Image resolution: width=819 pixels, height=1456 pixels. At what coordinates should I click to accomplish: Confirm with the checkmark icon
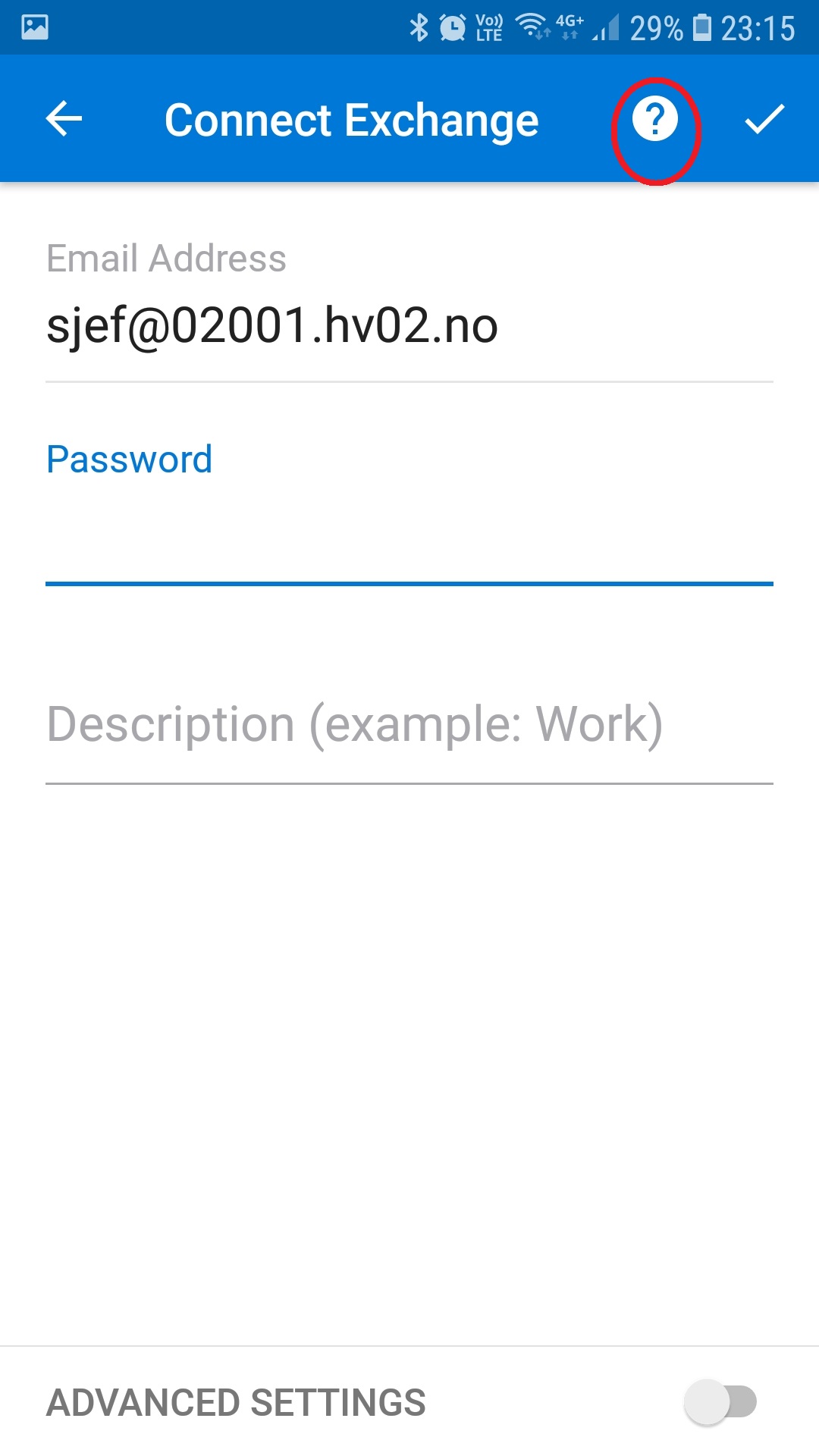764,119
